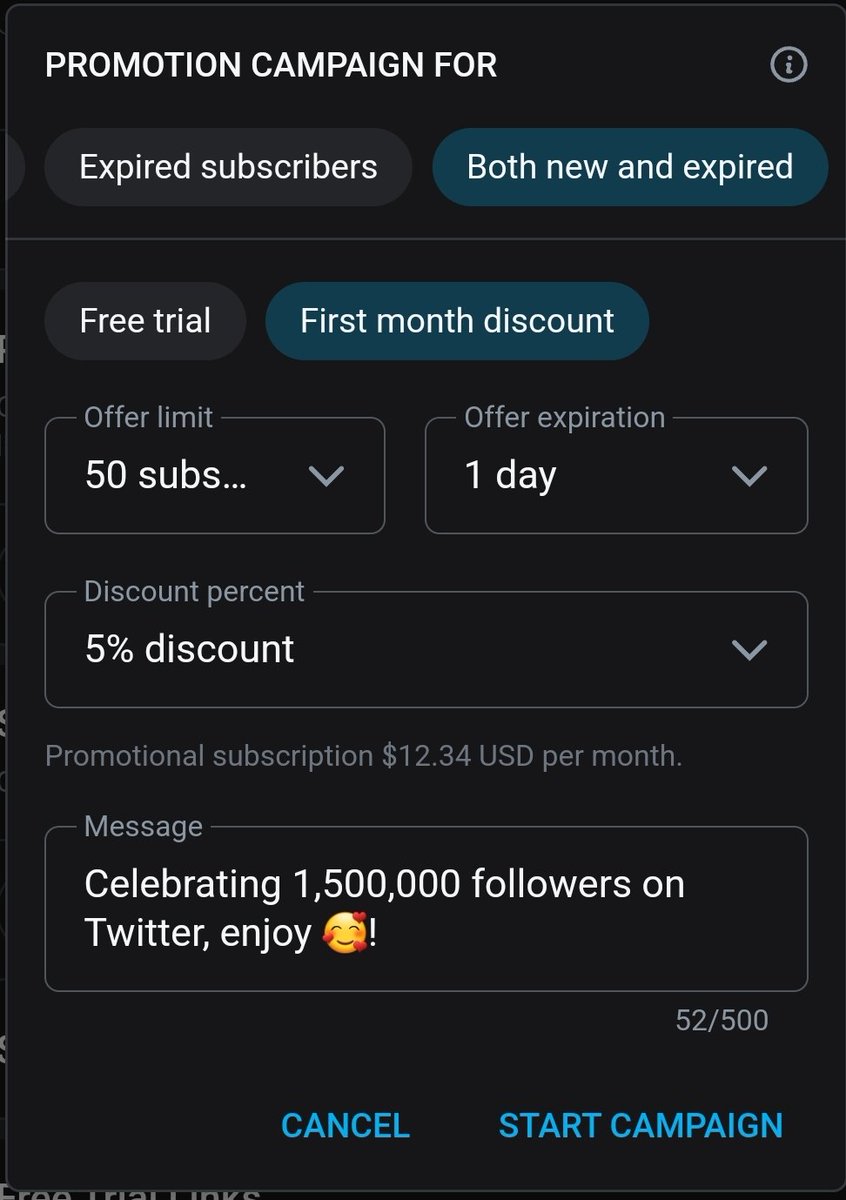The height and width of the screenshot is (1200, 846).
Task: Expand the Offer limit dropdown
Action: [x=215, y=476]
